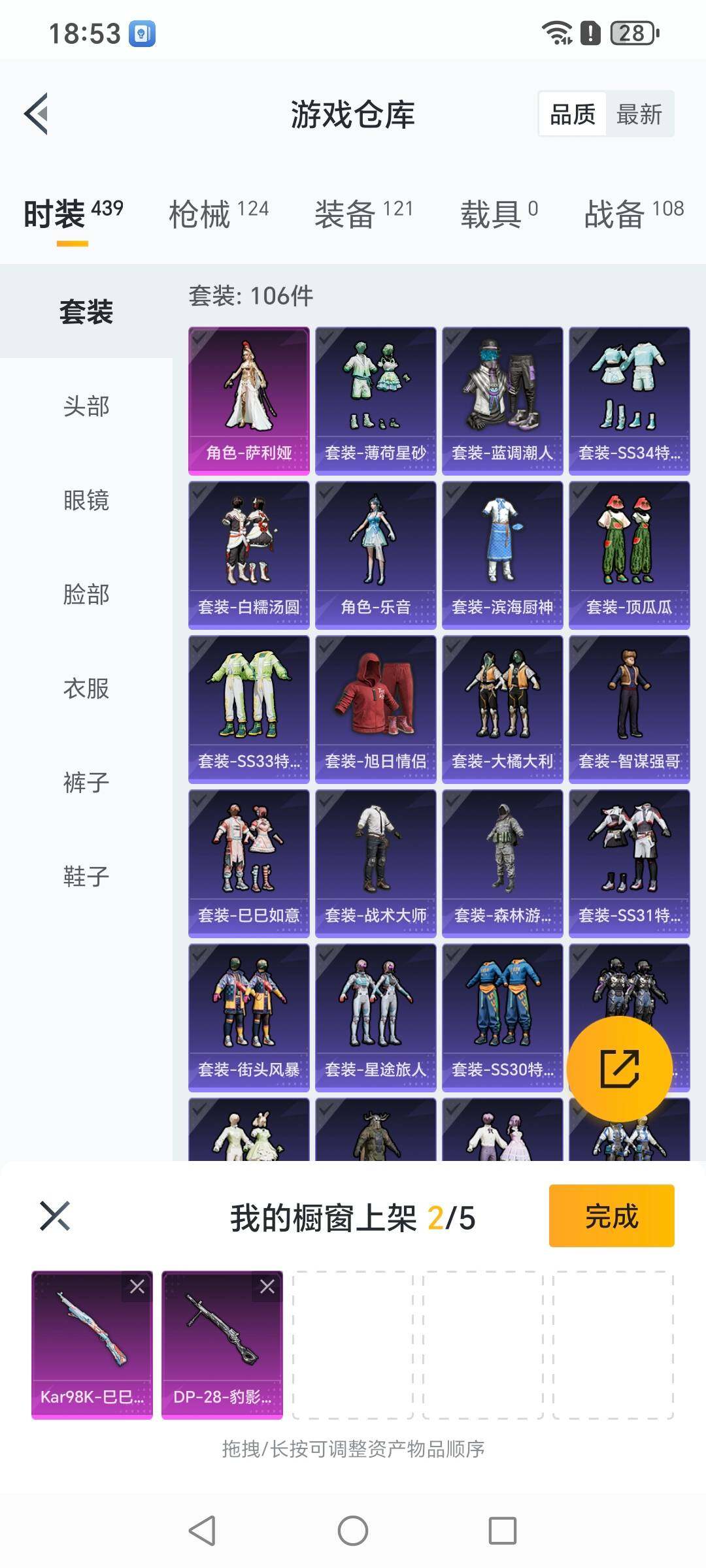Select the 套装-顶瓜瓜 outfit

click(630, 555)
